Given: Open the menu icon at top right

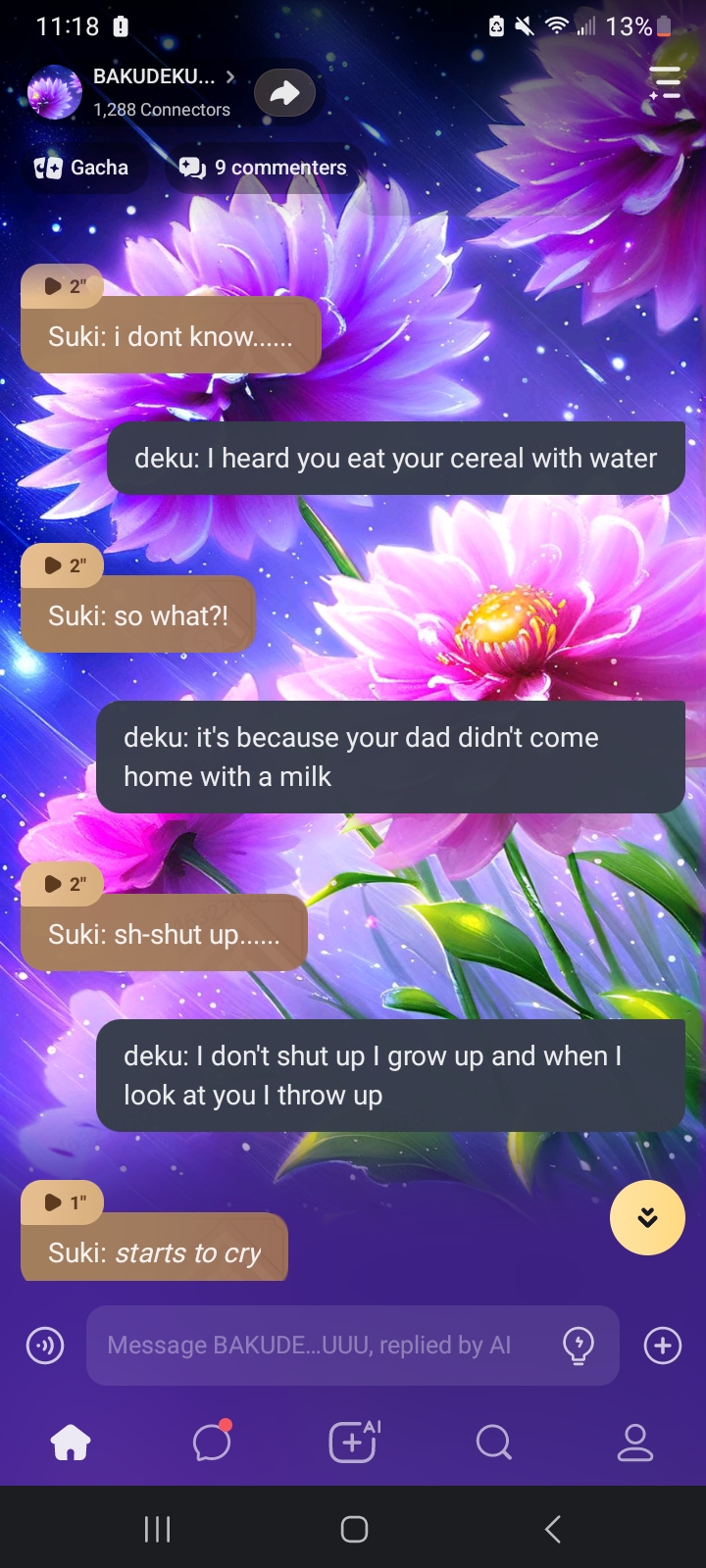Looking at the screenshot, I should point(665,83).
